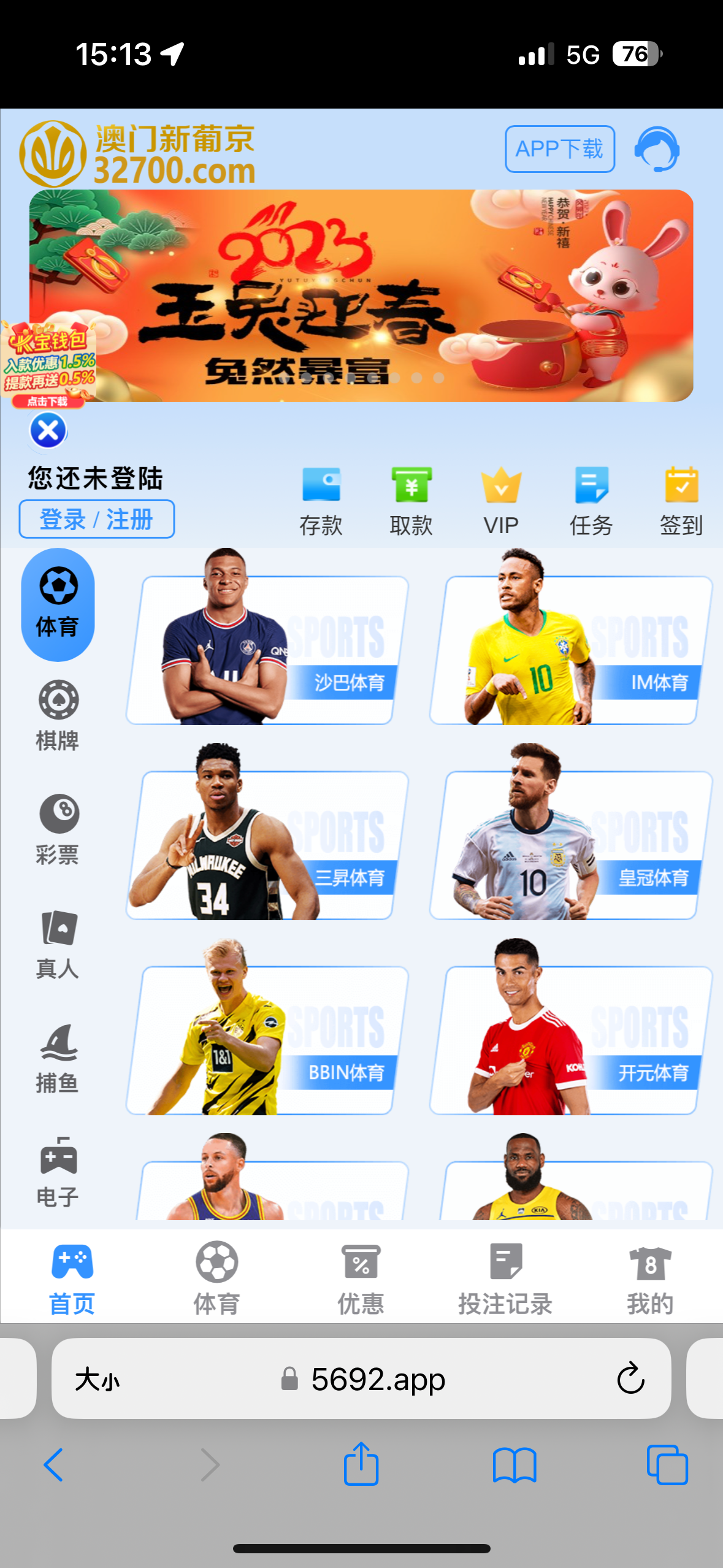The image size is (723, 1568).
Task: Tap the APP下载 button
Action: 559,149
